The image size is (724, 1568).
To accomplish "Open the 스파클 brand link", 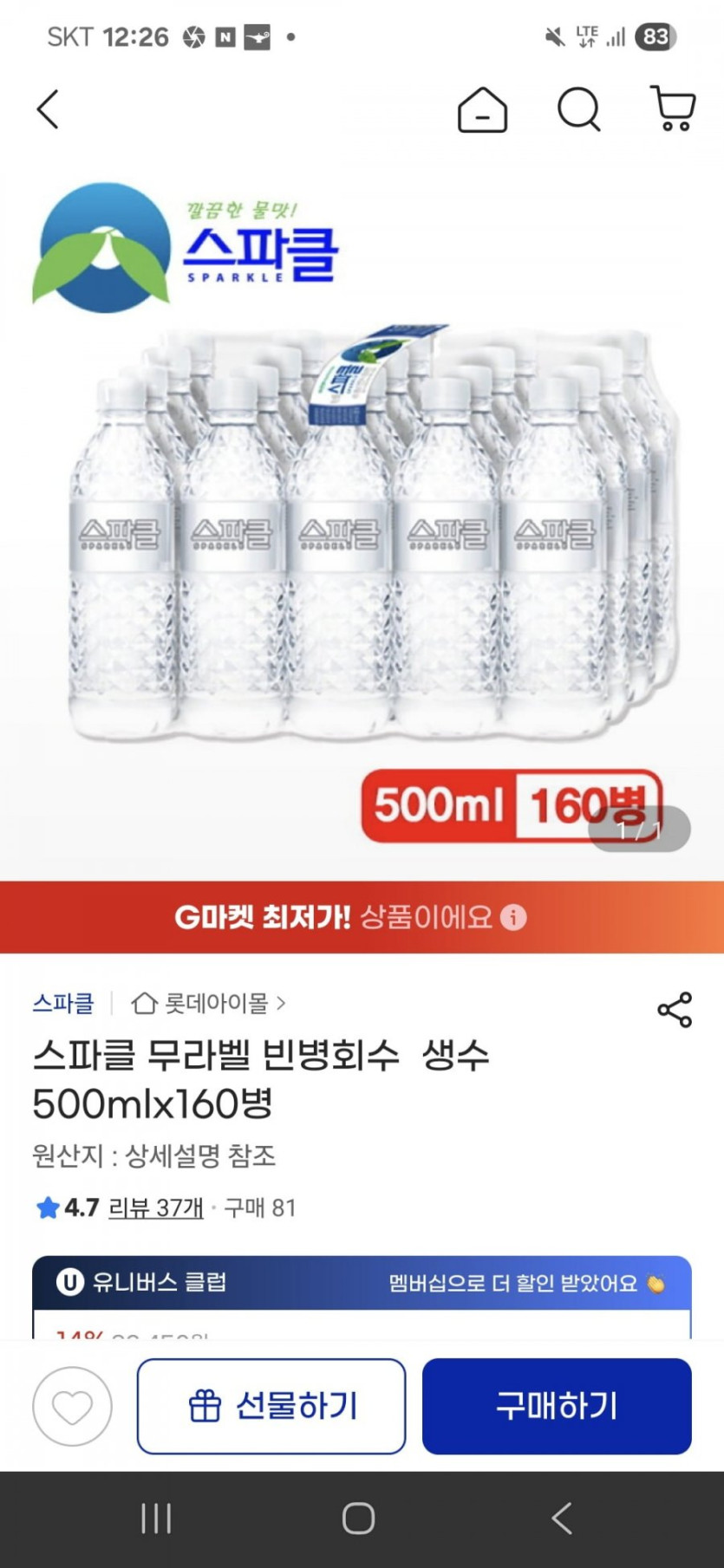I will [63, 1003].
